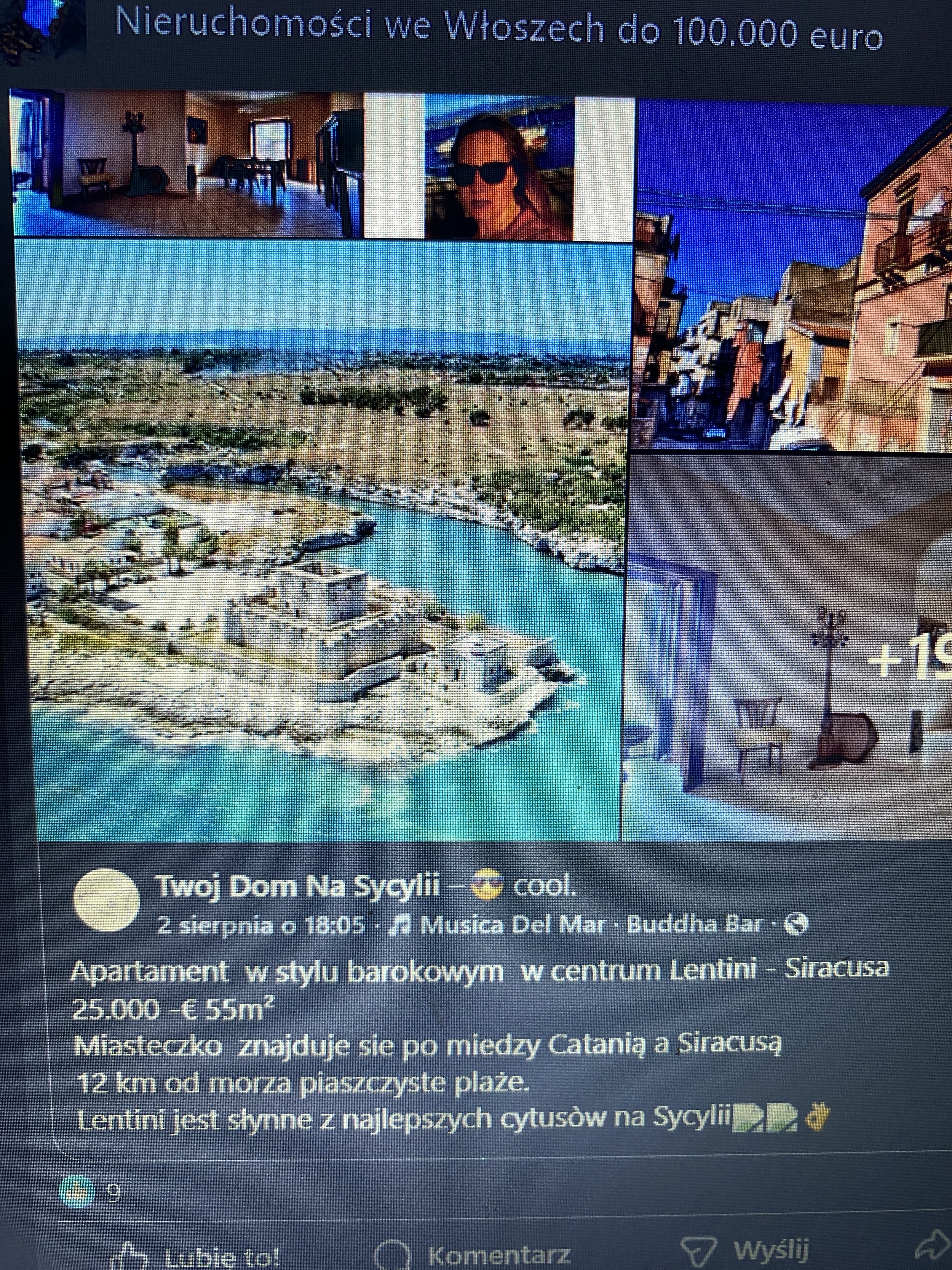Like the post with Lubię to!

195,1255
